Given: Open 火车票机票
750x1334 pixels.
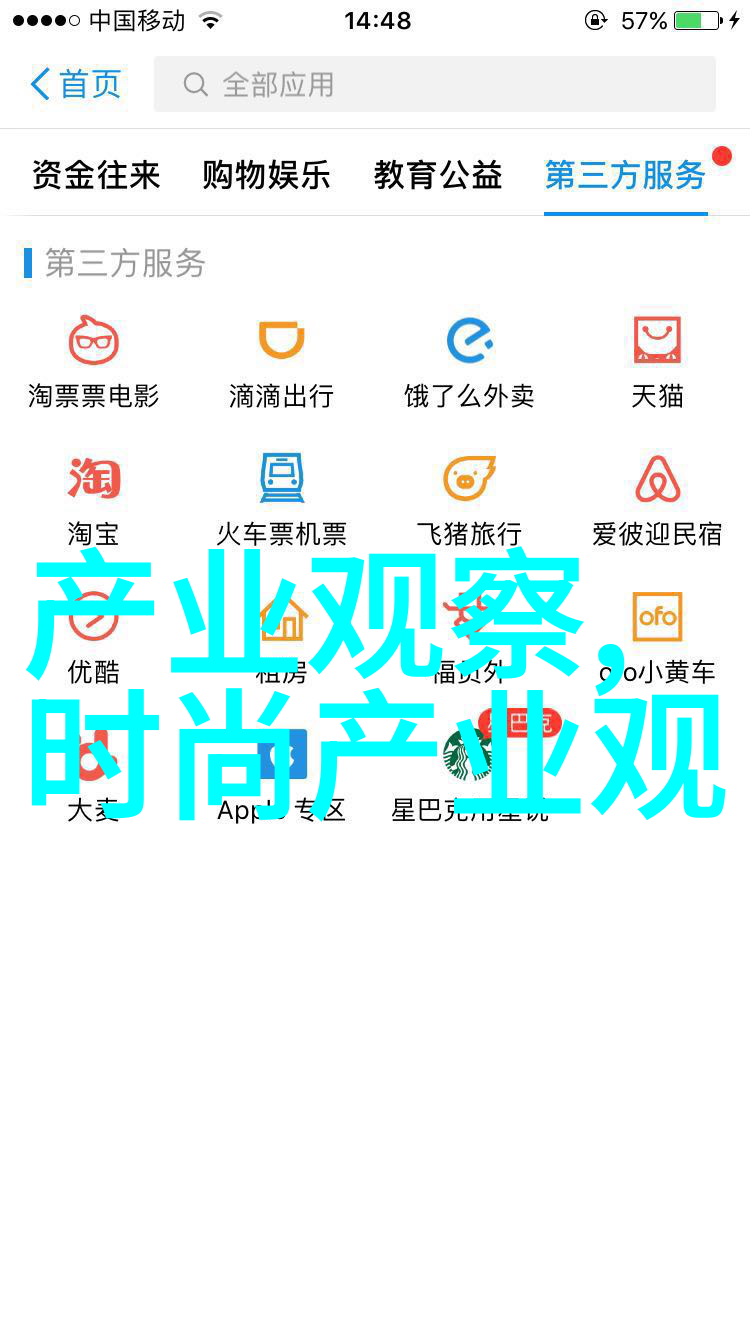Looking at the screenshot, I should click(x=281, y=498).
